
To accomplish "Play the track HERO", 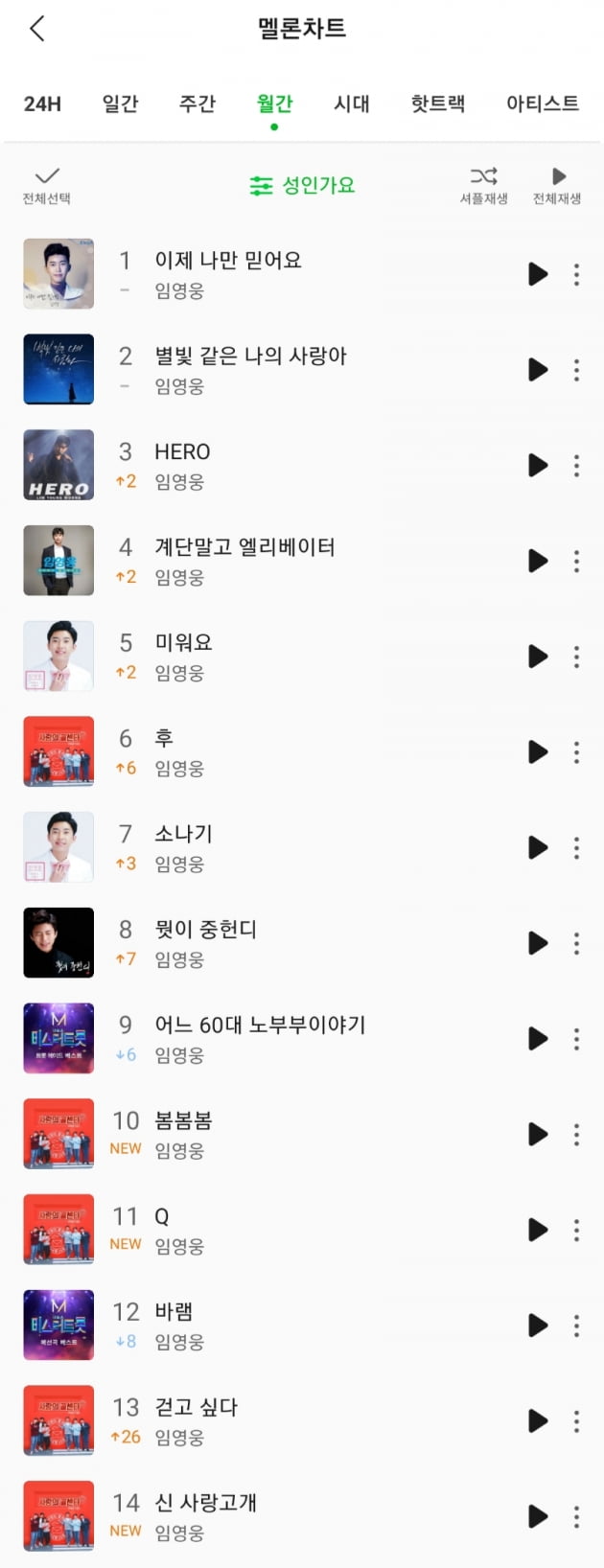I will (538, 466).
